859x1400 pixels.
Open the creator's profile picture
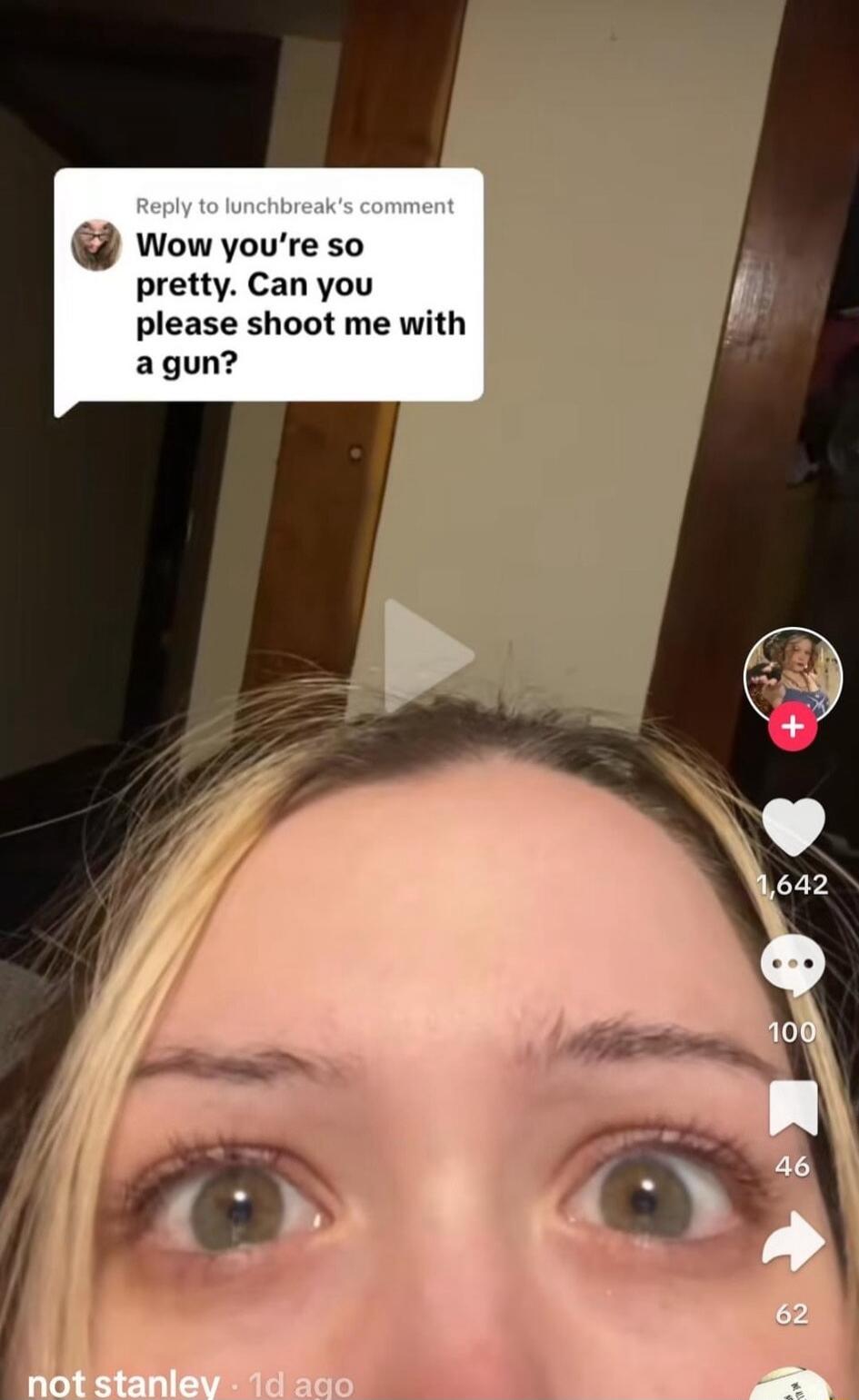(x=793, y=674)
